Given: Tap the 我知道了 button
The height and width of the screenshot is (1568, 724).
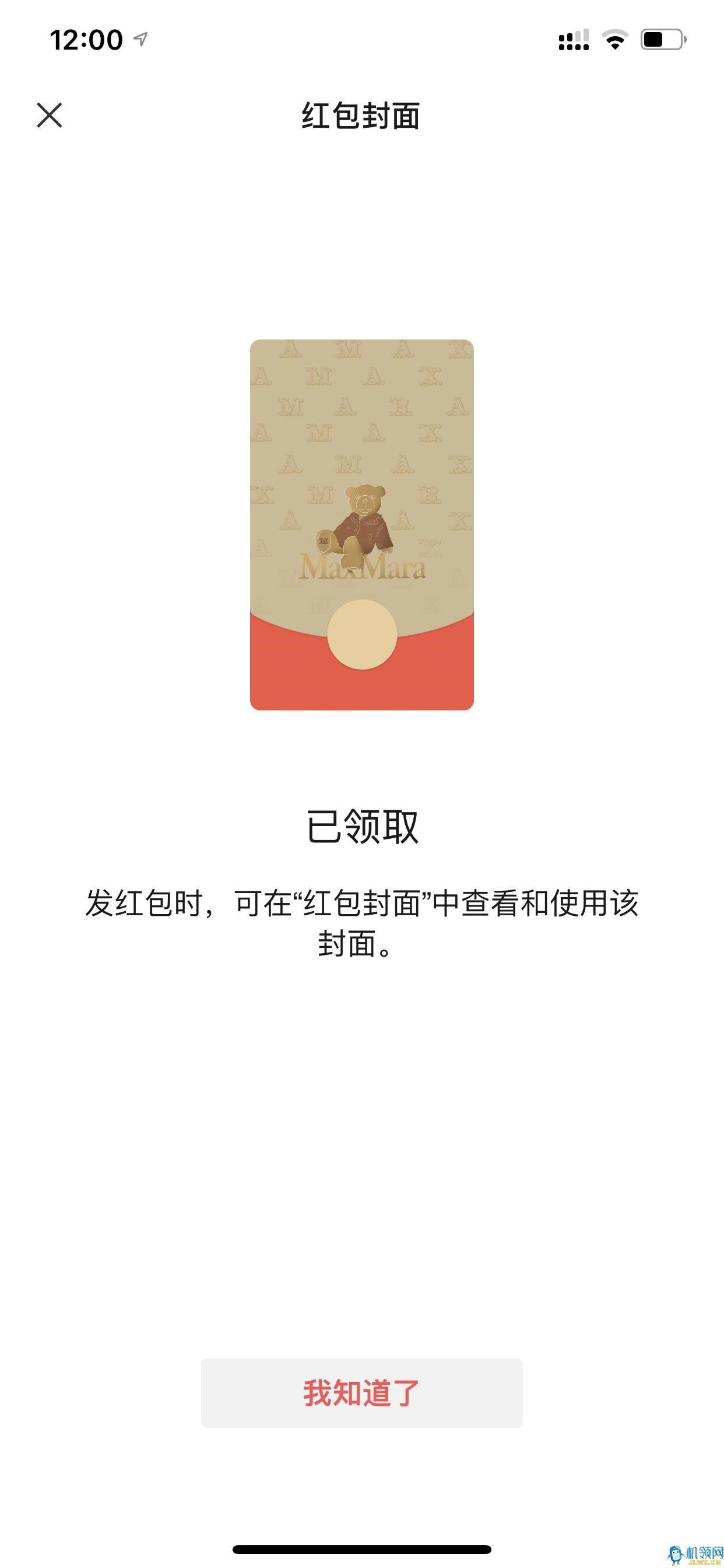Looking at the screenshot, I should coord(361,1394).
